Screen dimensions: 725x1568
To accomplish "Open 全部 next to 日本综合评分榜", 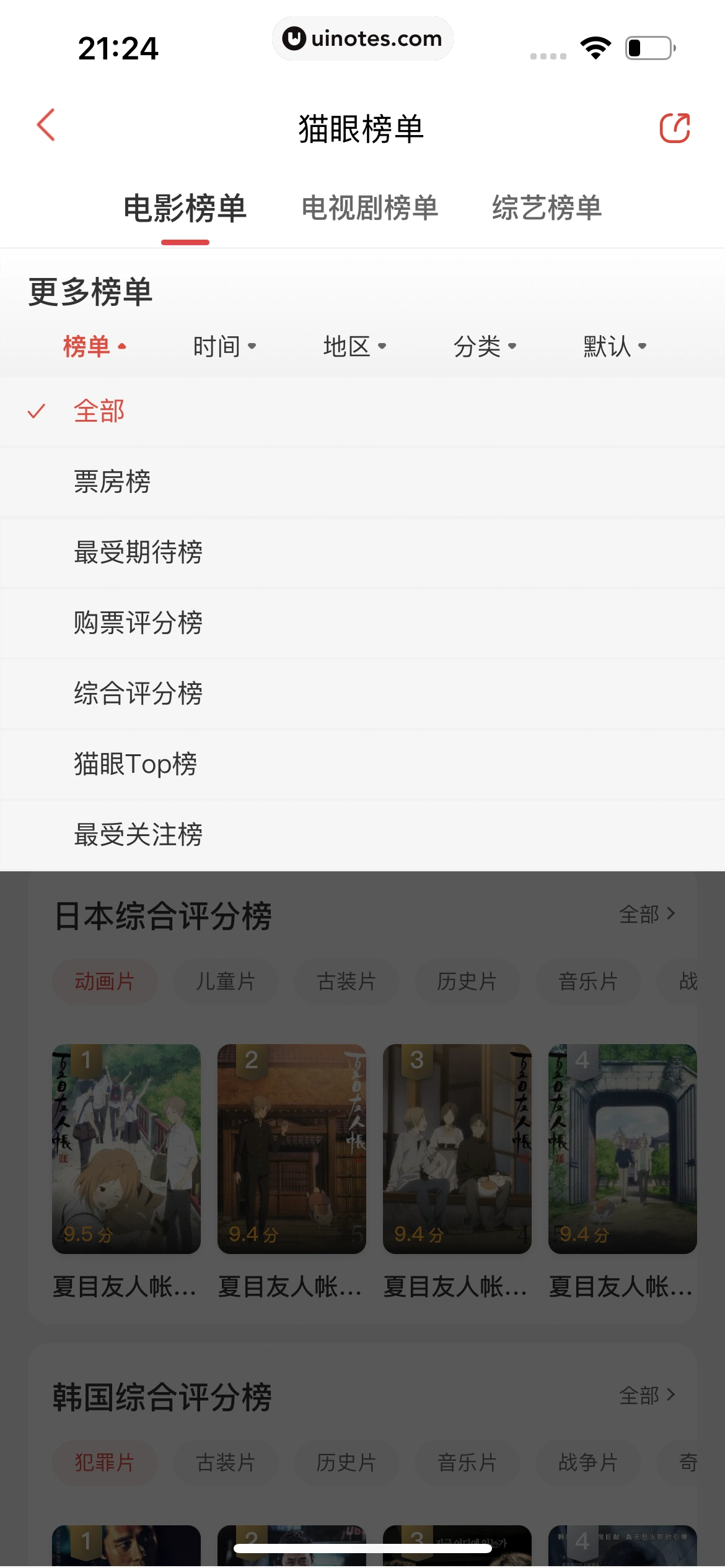I will point(647,913).
